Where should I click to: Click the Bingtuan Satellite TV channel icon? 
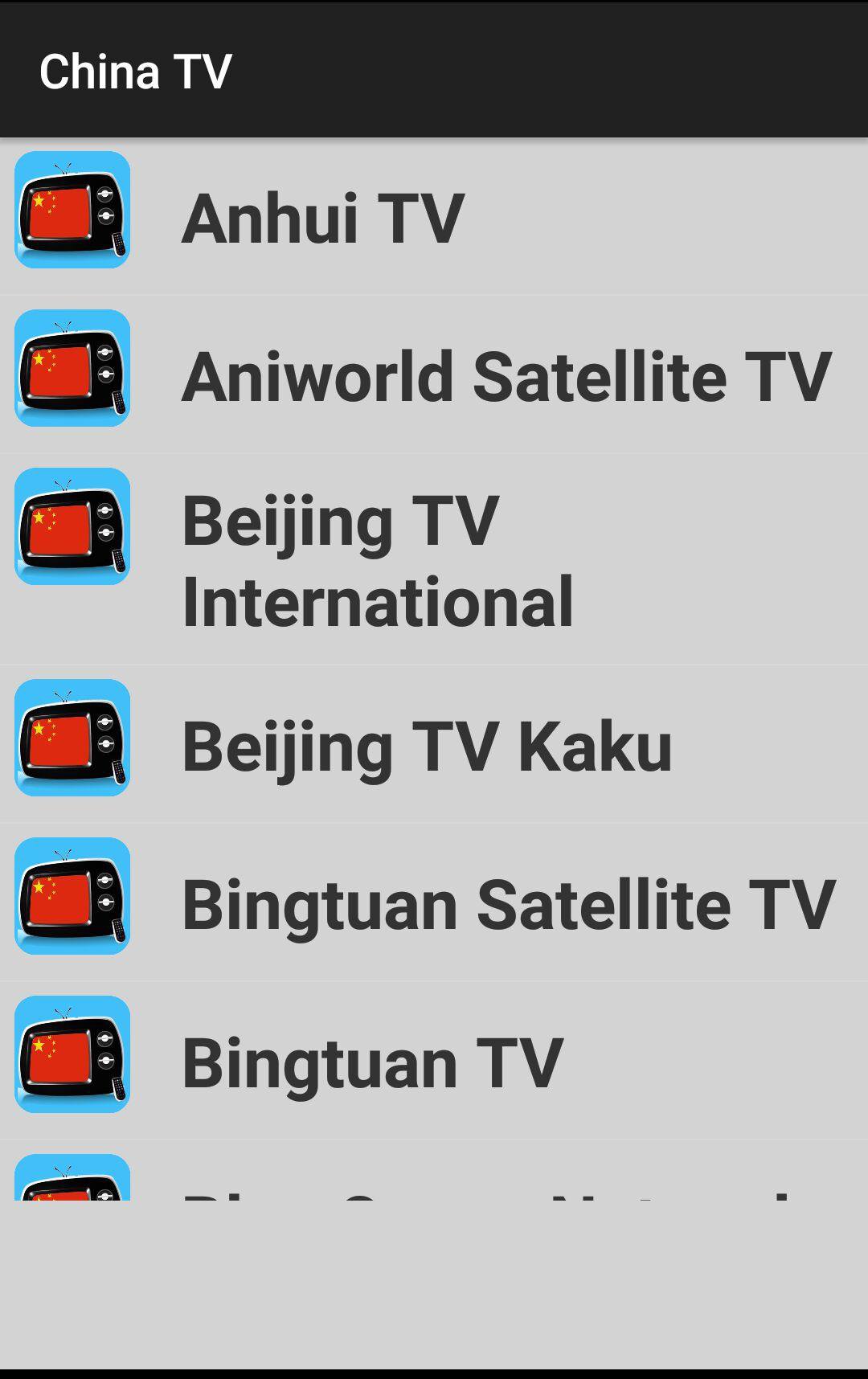(72, 905)
